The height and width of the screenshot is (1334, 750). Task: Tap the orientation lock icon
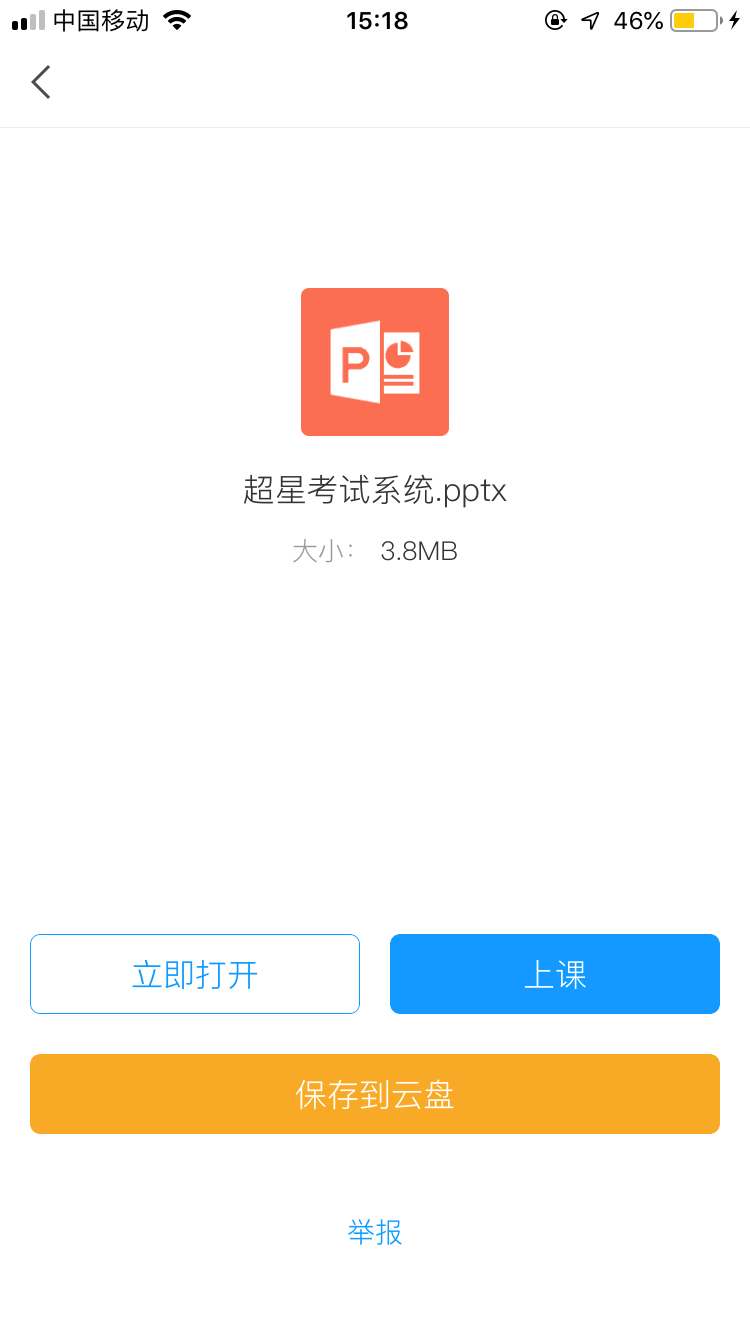555,20
